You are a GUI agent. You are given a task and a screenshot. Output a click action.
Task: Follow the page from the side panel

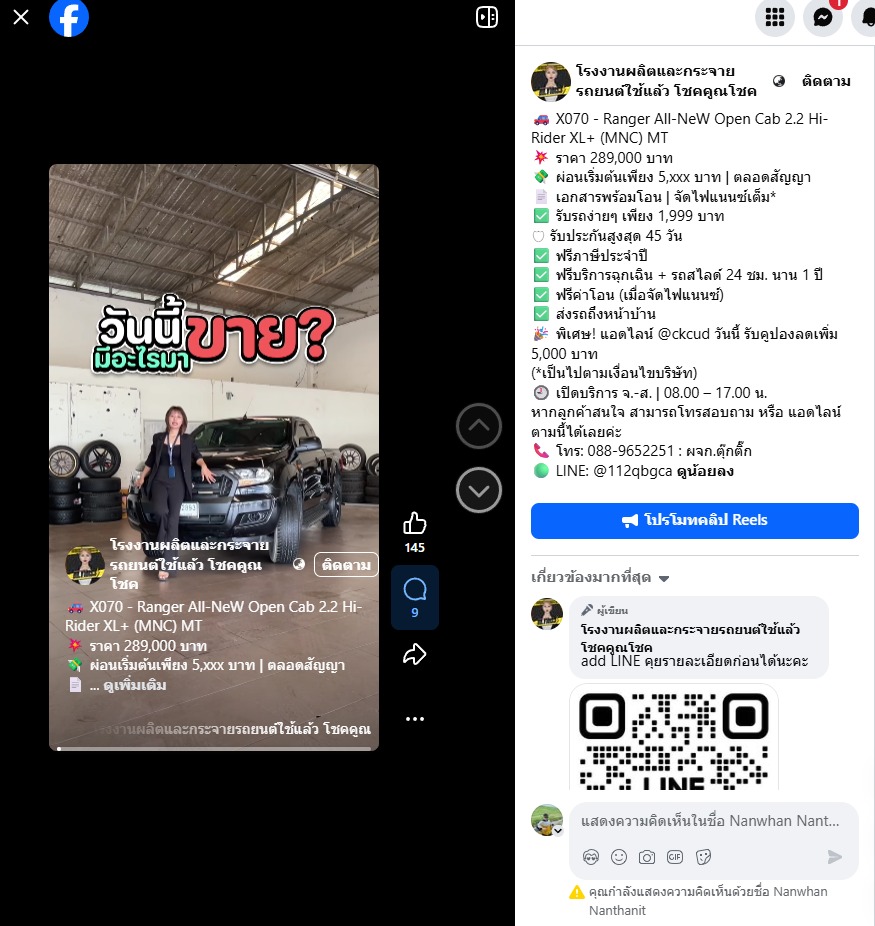(826, 81)
